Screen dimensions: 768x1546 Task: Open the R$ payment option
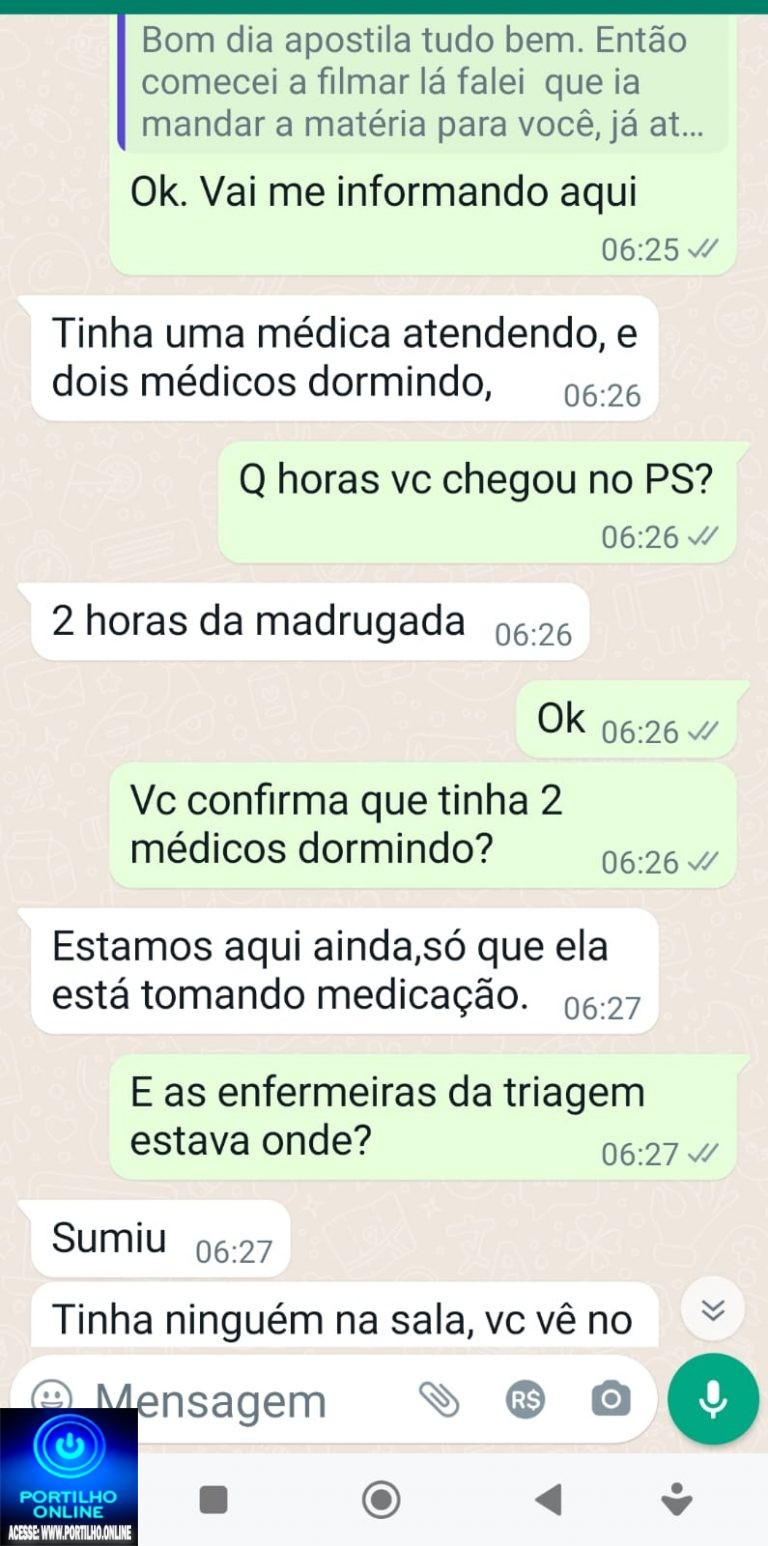(x=524, y=1400)
